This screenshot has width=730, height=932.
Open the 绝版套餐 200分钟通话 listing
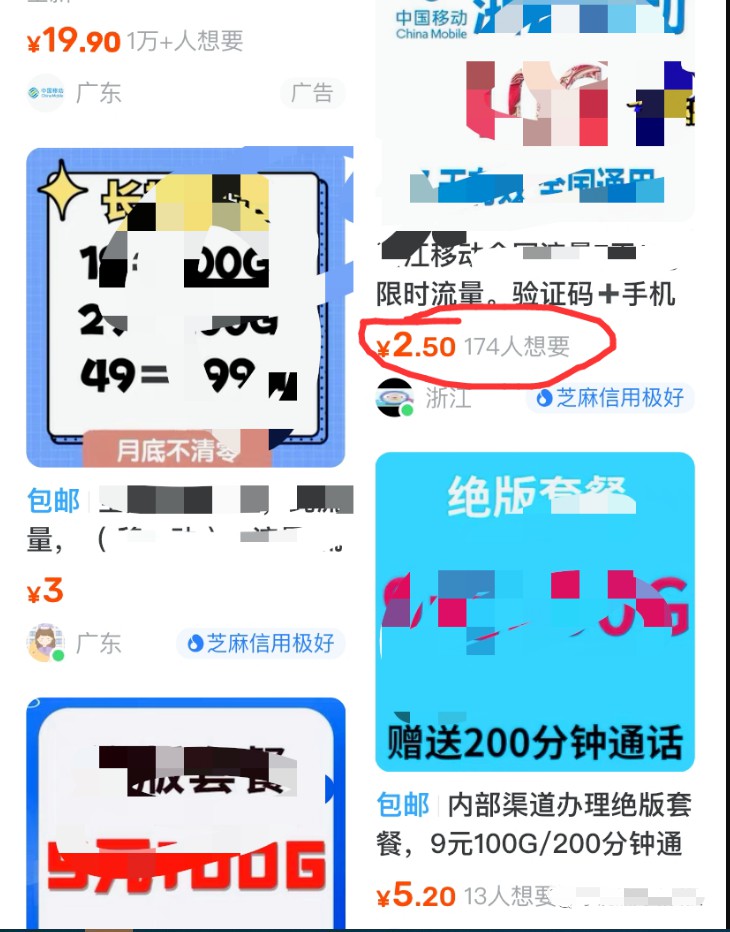point(535,612)
